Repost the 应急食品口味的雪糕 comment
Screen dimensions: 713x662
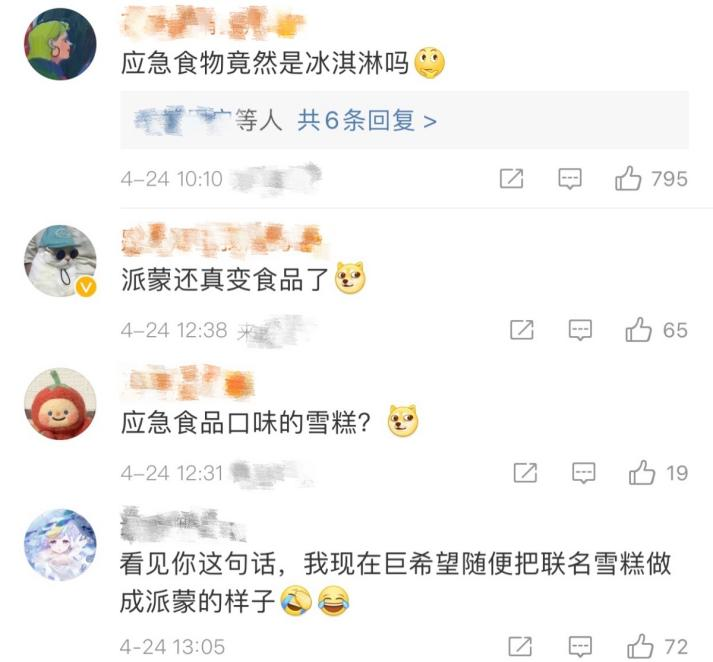(x=525, y=471)
